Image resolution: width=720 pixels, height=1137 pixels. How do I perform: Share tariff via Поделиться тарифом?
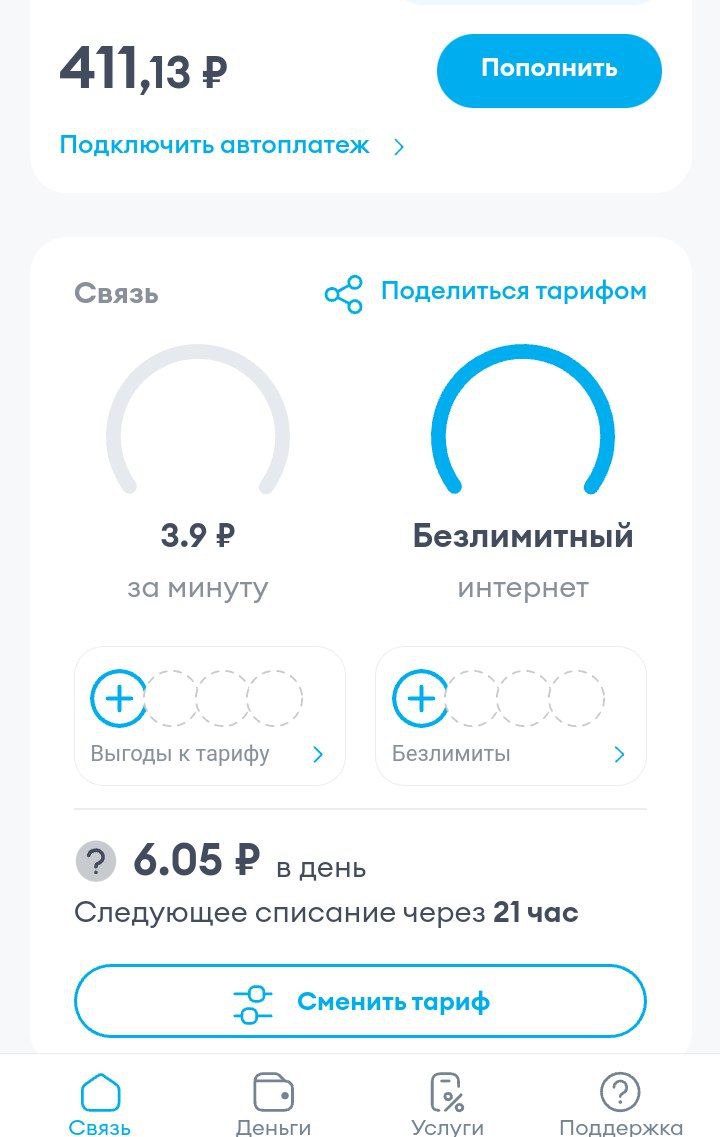486,293
